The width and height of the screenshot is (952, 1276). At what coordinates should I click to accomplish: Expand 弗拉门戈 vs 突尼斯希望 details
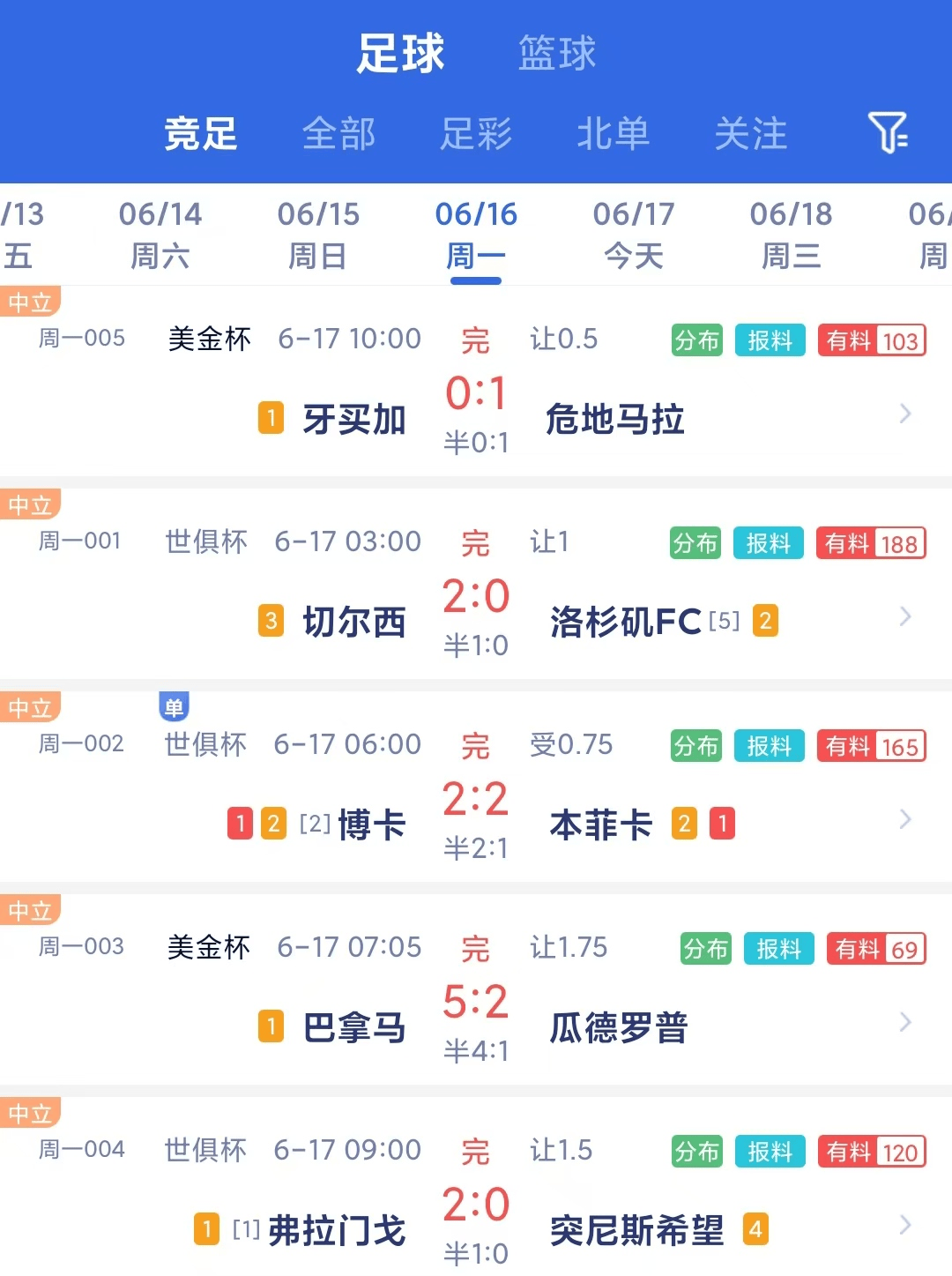[x=906, y=1225]
